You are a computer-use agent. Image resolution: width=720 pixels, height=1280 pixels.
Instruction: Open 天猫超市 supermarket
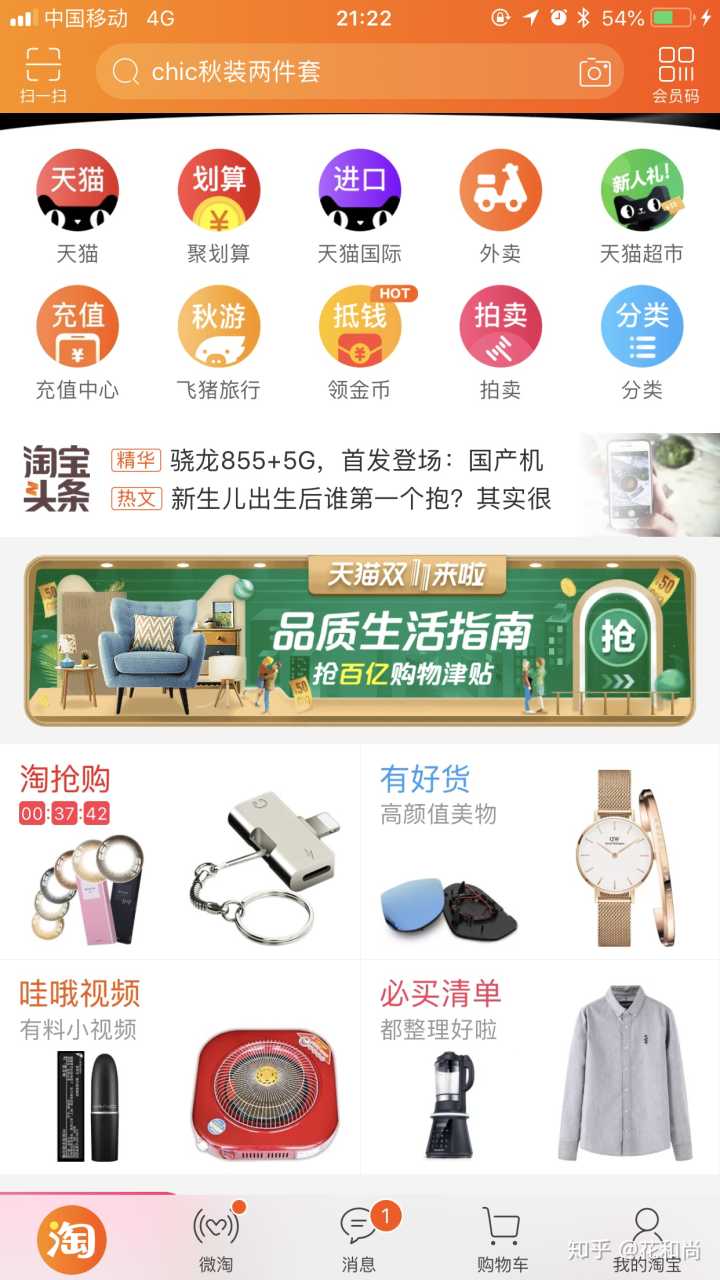(641, 206)
